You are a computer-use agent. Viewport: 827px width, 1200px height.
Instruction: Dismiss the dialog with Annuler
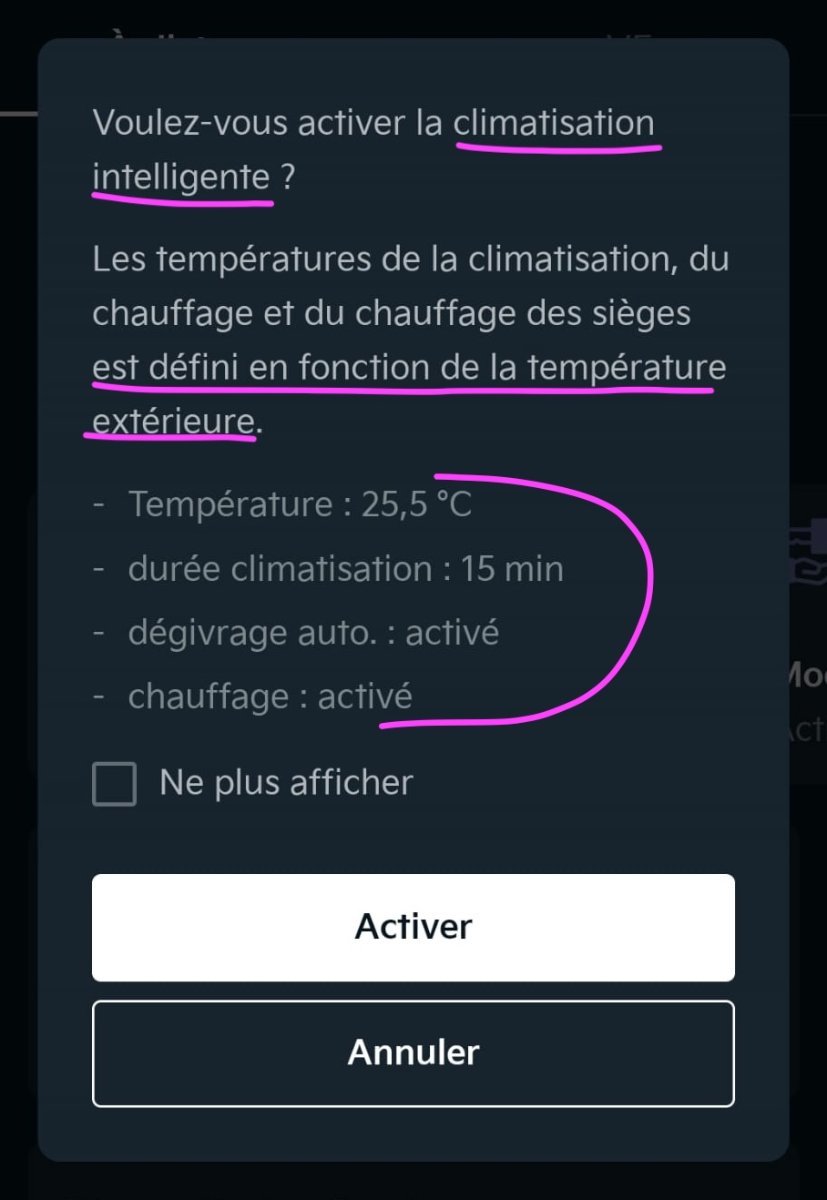coord(413,1053)
